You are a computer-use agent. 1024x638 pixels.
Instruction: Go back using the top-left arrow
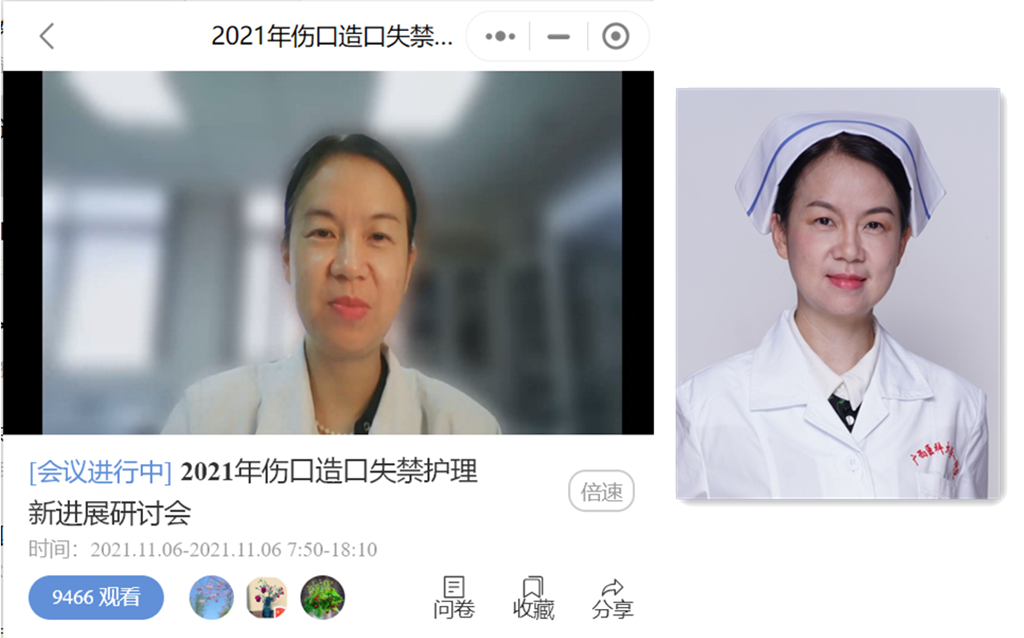46,37
